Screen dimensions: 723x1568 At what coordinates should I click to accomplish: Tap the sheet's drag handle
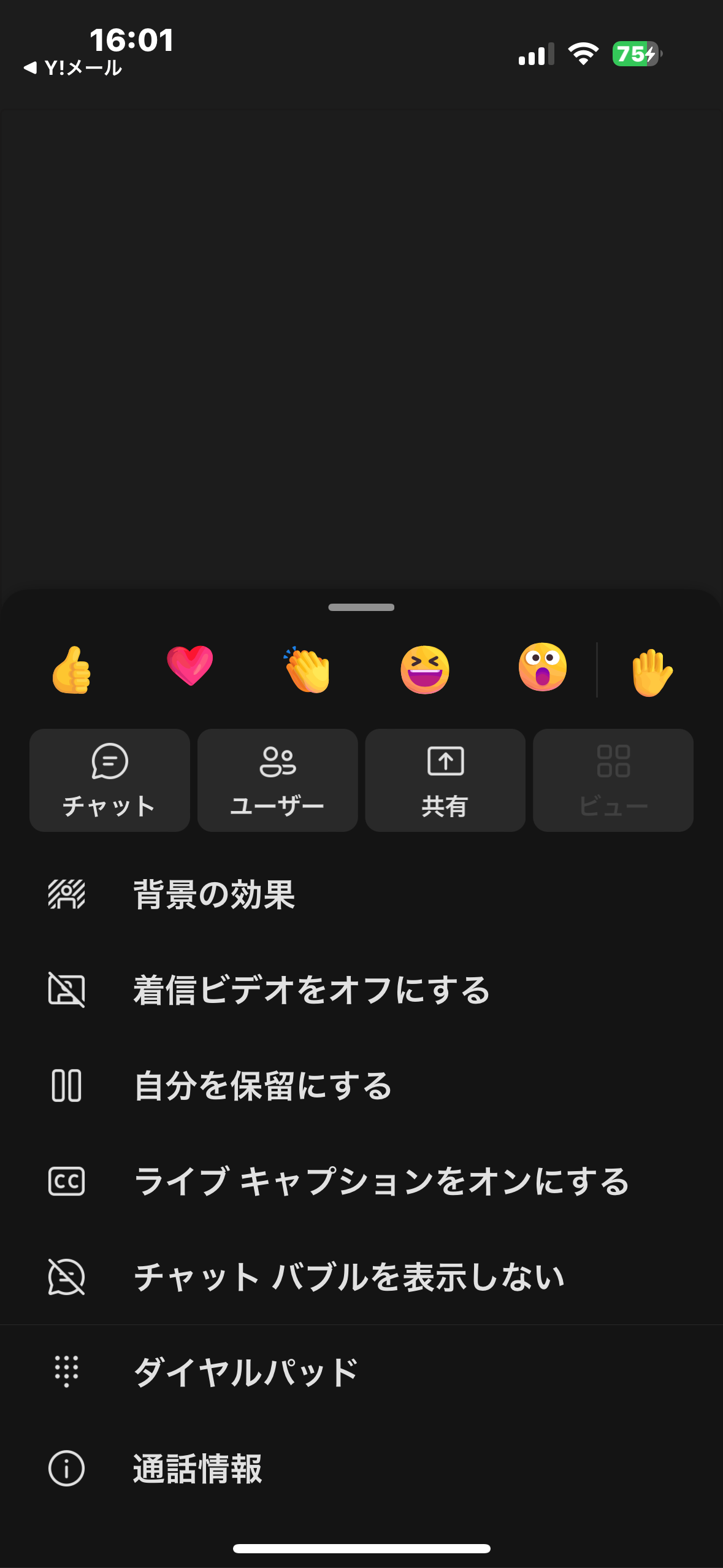[x=361, y=607]
